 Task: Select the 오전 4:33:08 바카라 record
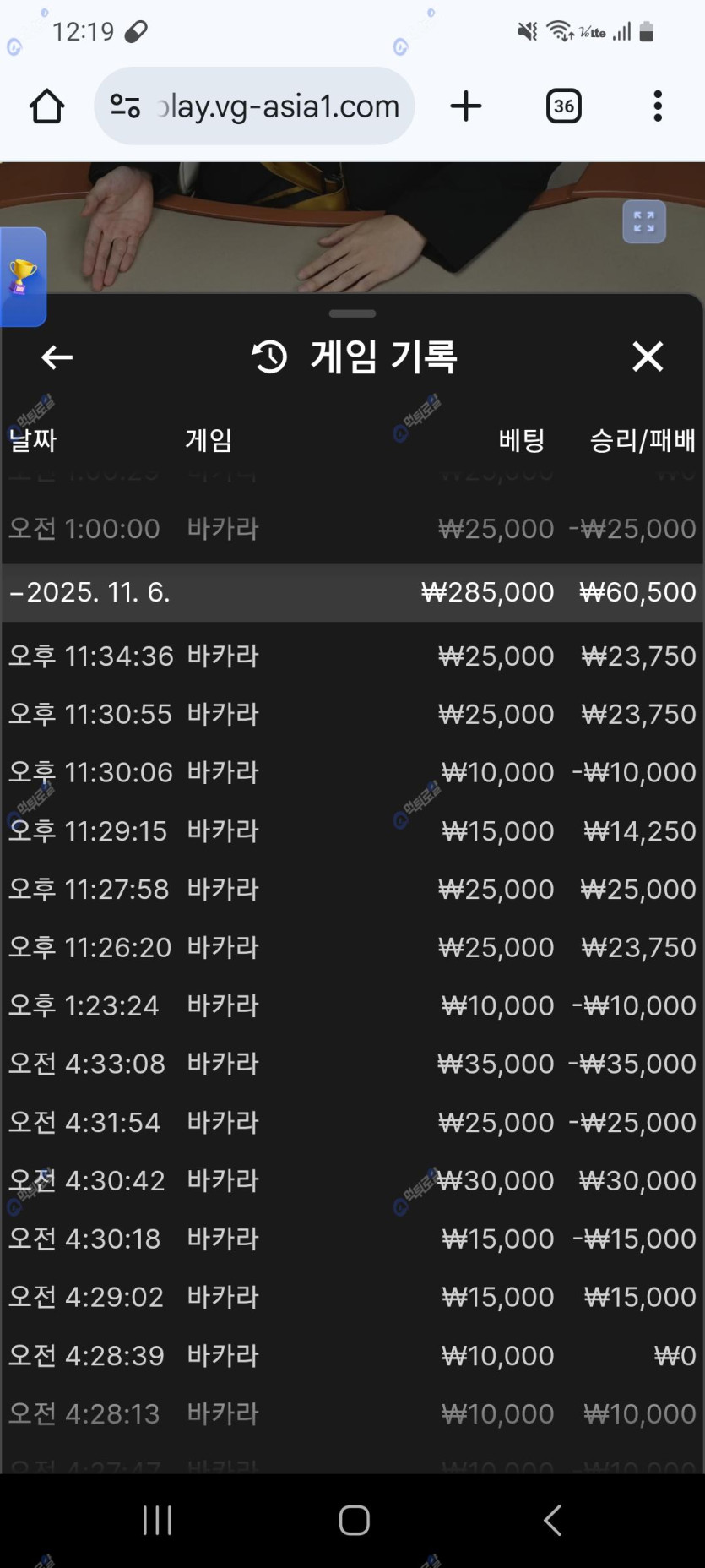click(351, 1064)
